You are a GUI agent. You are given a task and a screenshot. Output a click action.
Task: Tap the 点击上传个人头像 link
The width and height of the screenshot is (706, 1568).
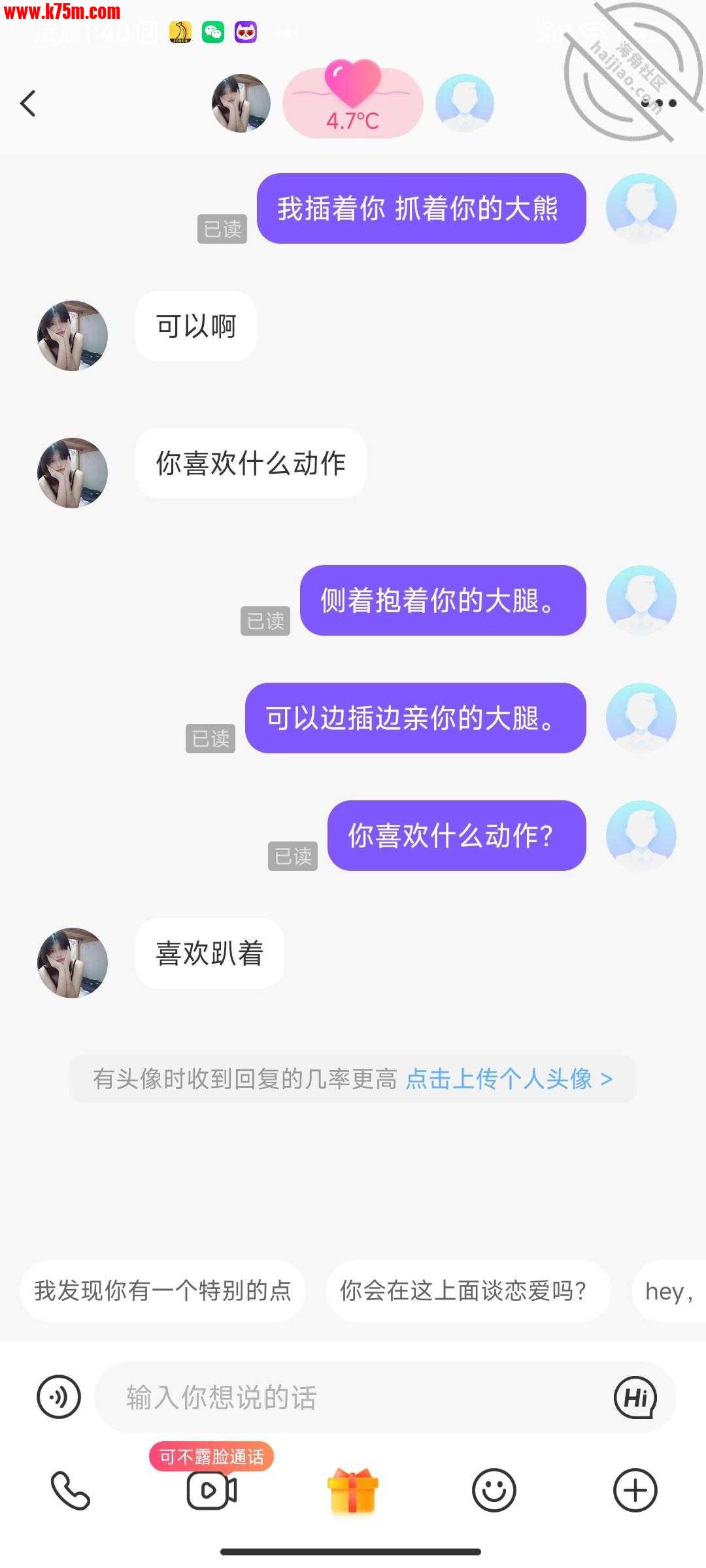pyautogui.click(x=509, y=1079)
